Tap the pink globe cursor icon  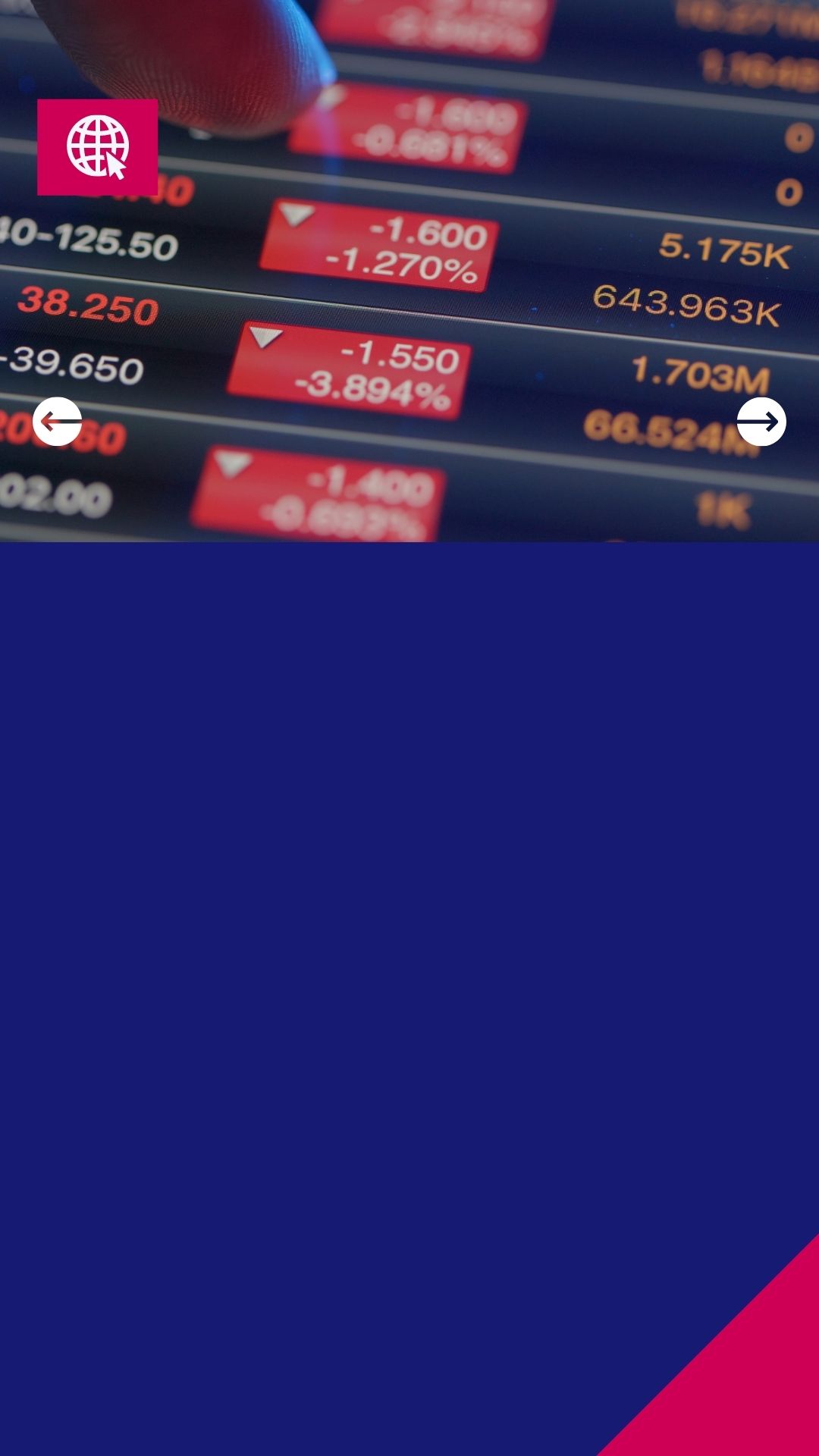tap(97, 147)
